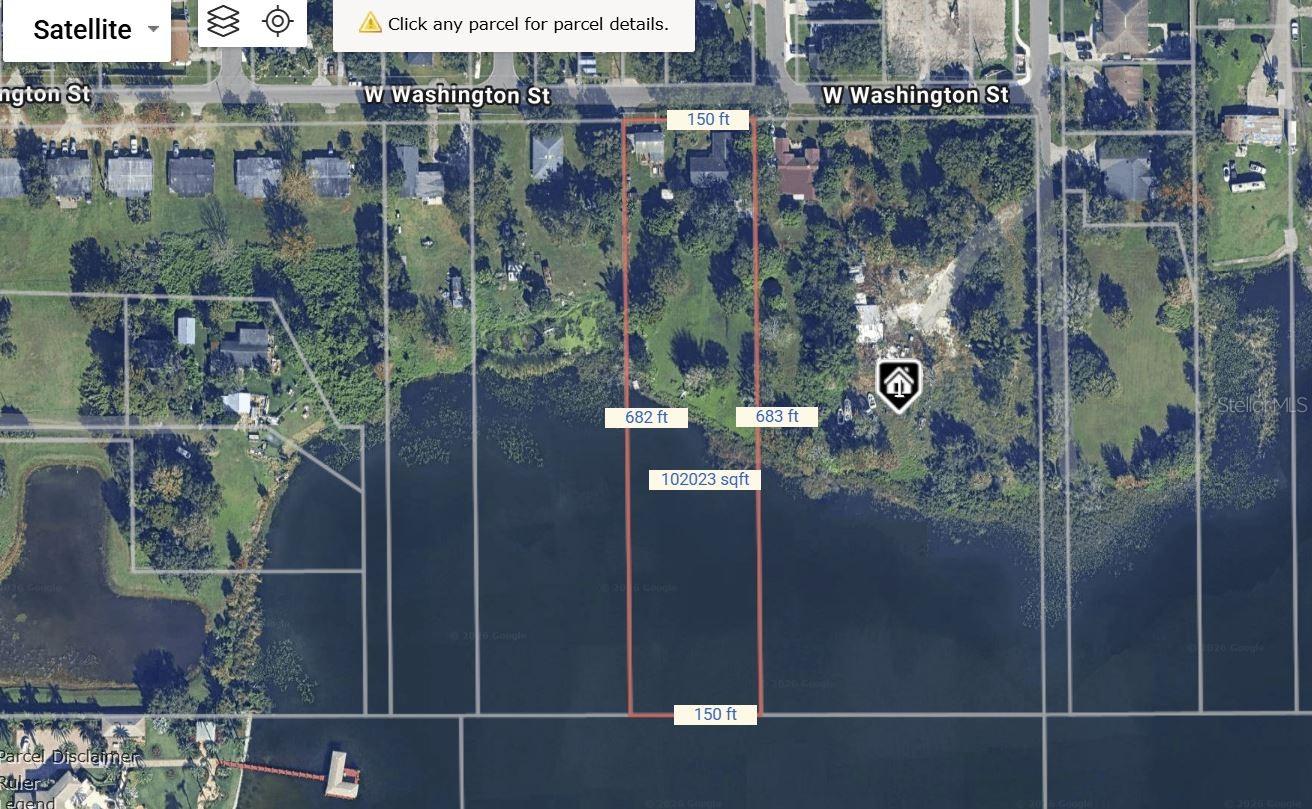Open the Parcel Disclaimer link
1312x809 pixels.
point(68,757)
